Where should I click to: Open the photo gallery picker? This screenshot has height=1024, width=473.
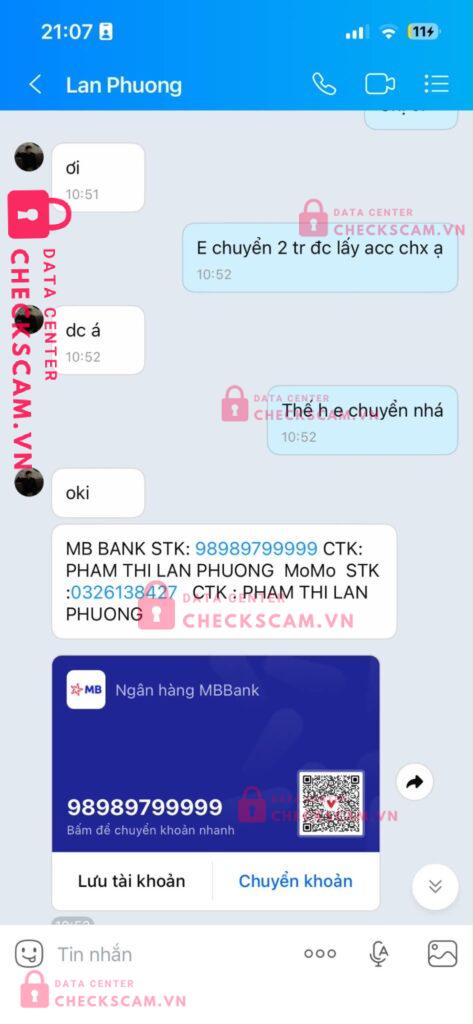442,954
